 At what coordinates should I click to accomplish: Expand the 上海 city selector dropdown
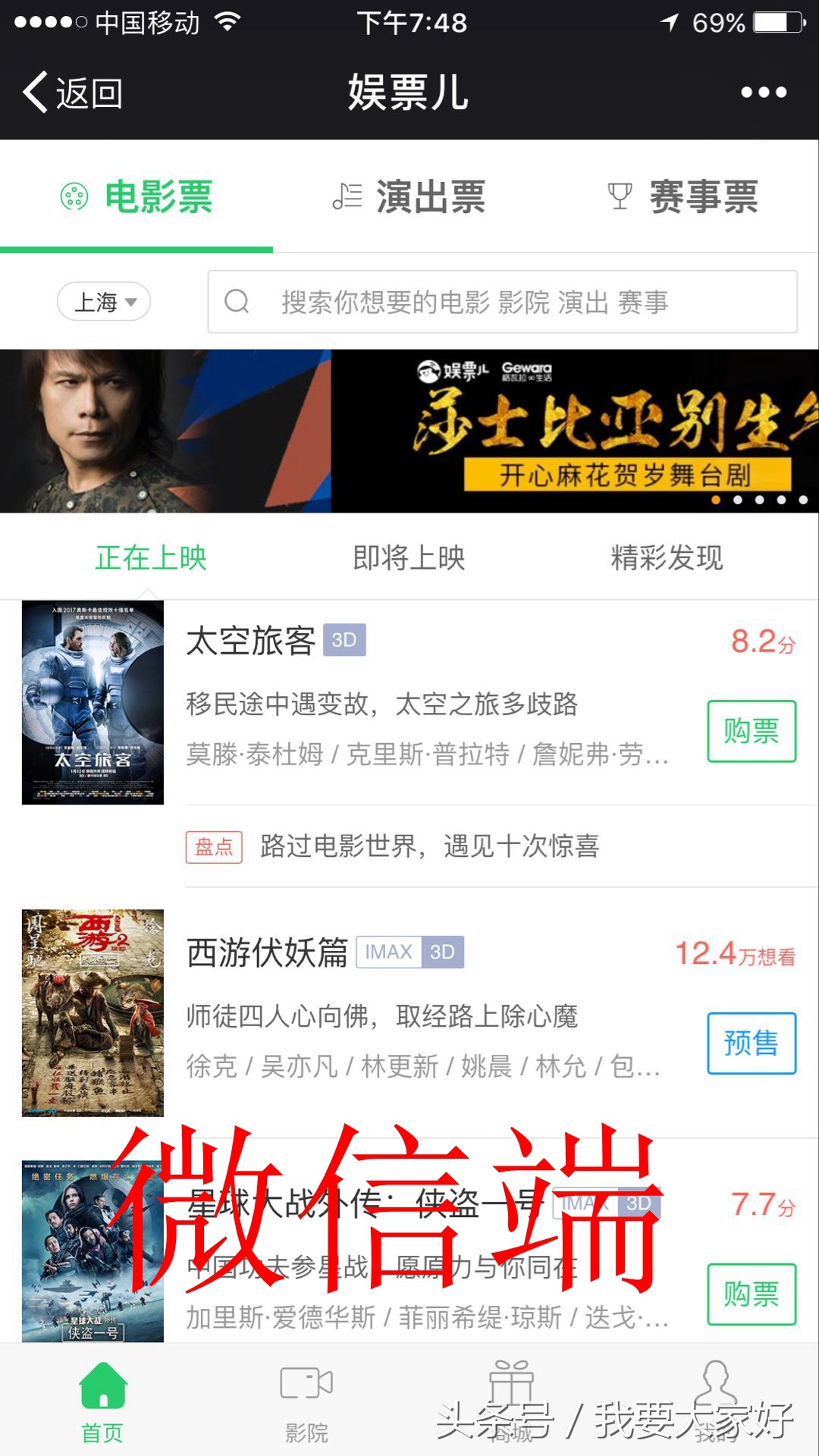pos(104,301)
